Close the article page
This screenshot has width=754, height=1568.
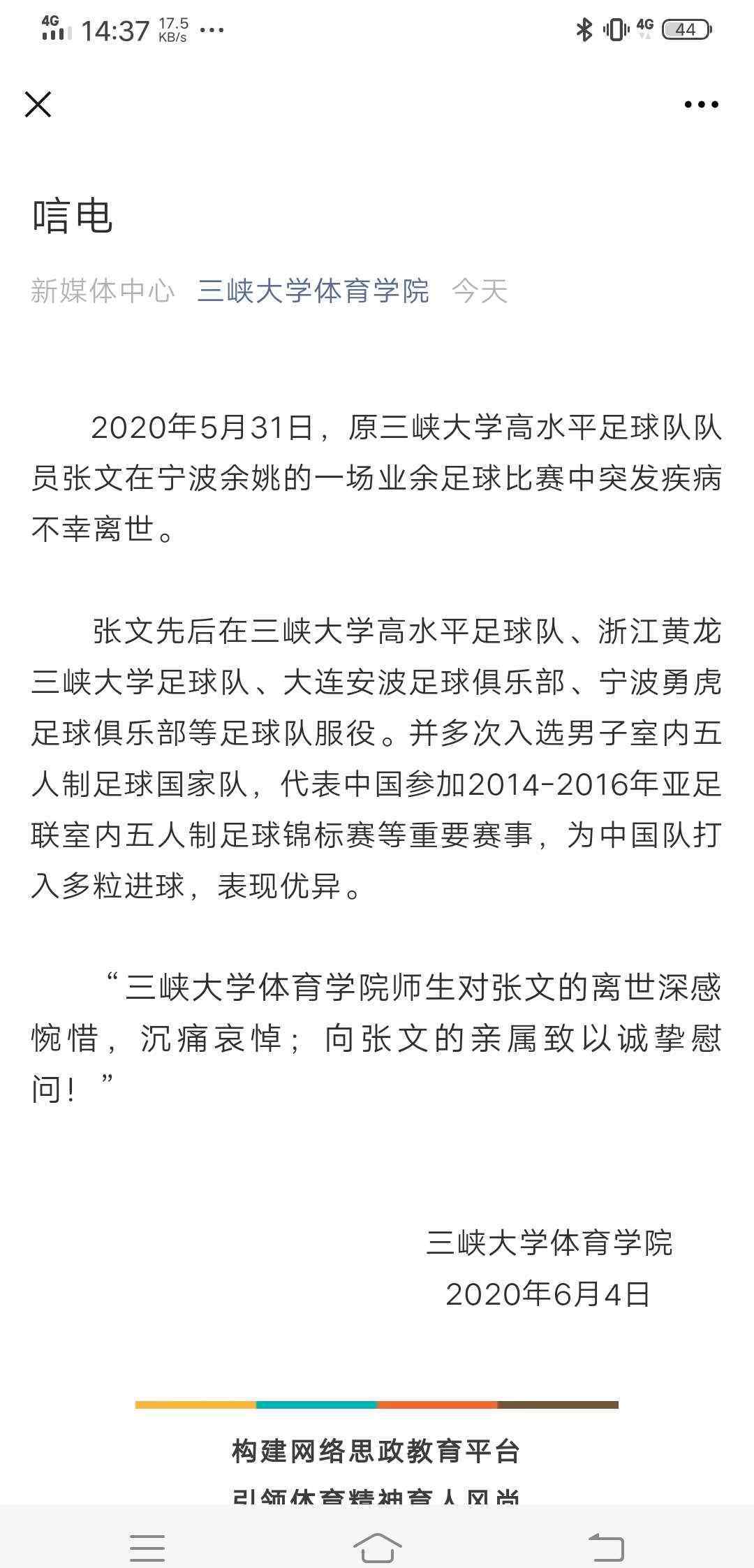click(38, 105)
